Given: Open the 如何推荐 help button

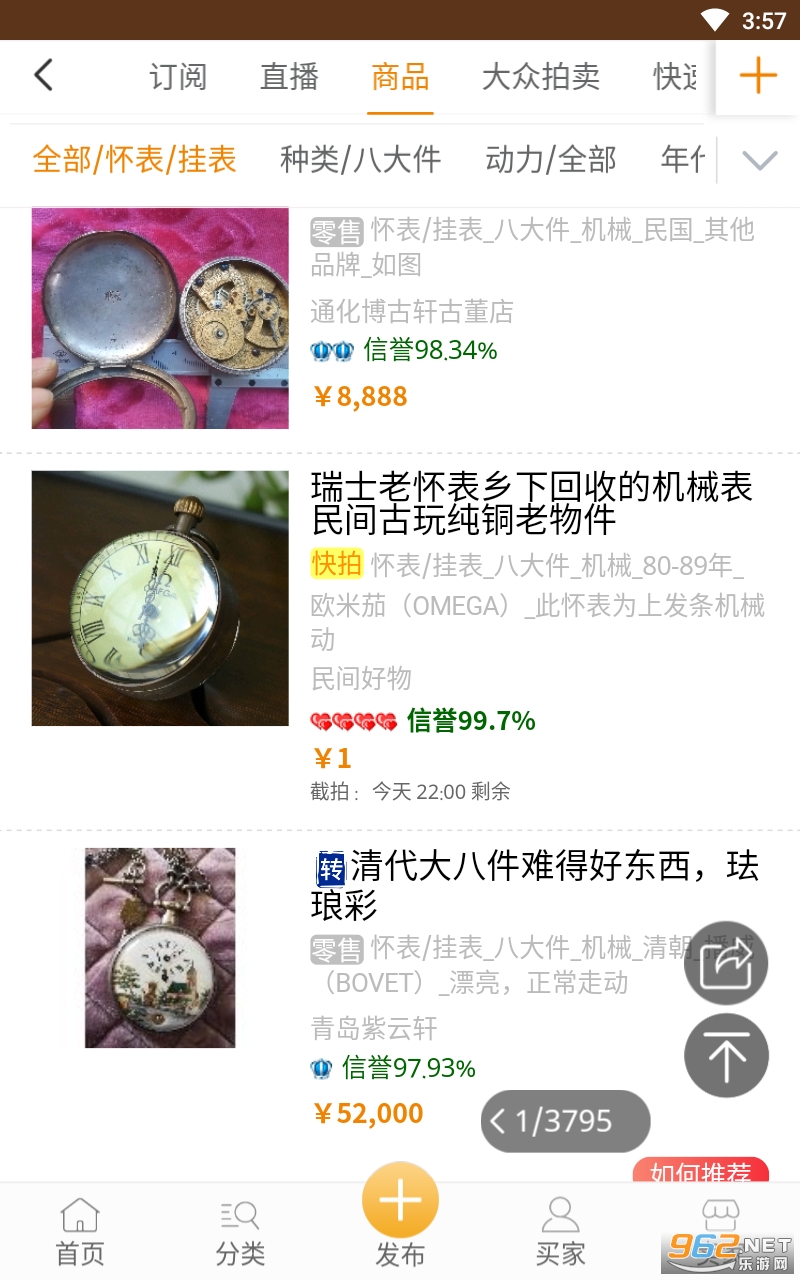Looking at the screenshot, I should pyautogui.click(x=700, y=1172).
